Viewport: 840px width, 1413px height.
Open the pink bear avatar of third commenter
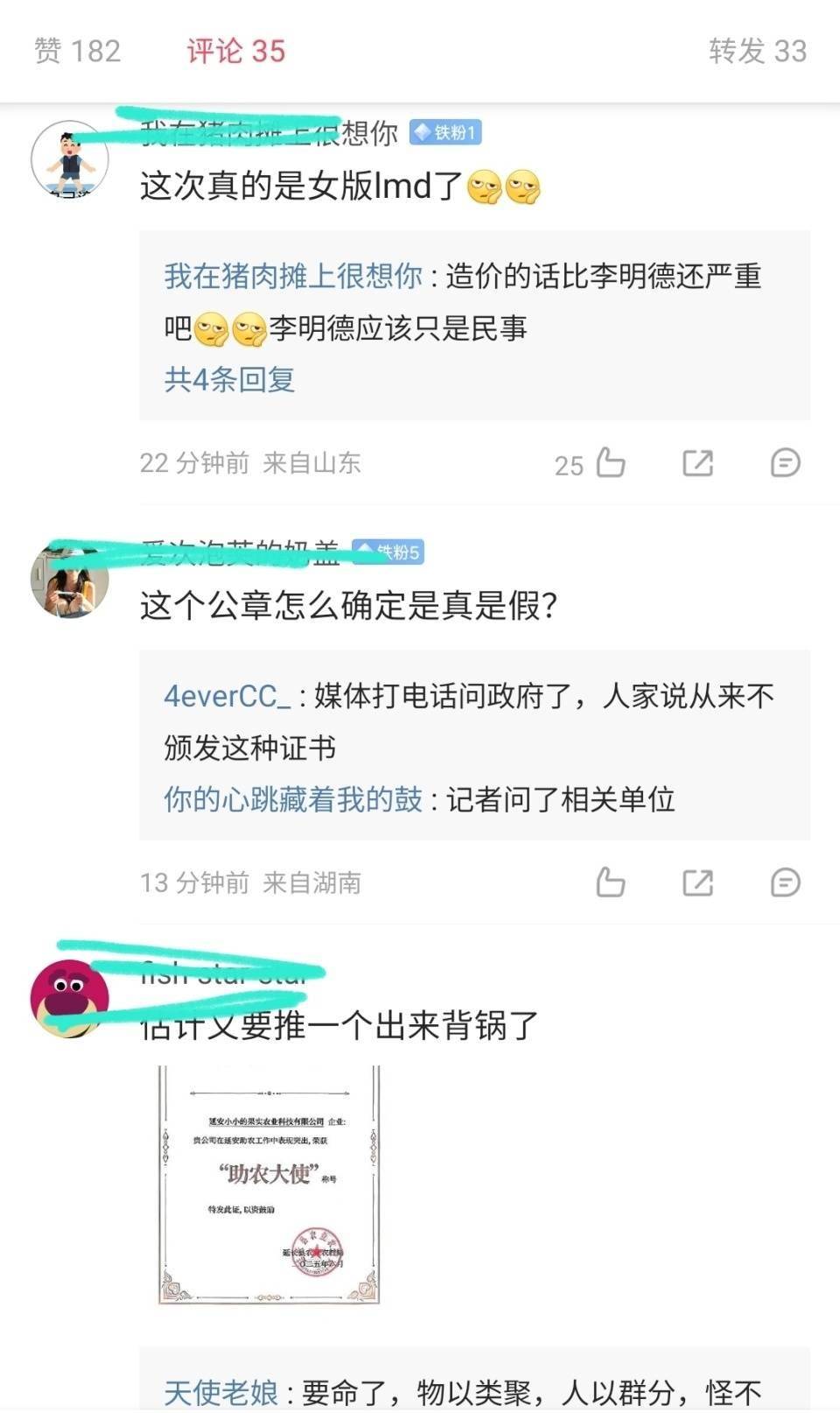pyautogui.click(x=70, y=998)
